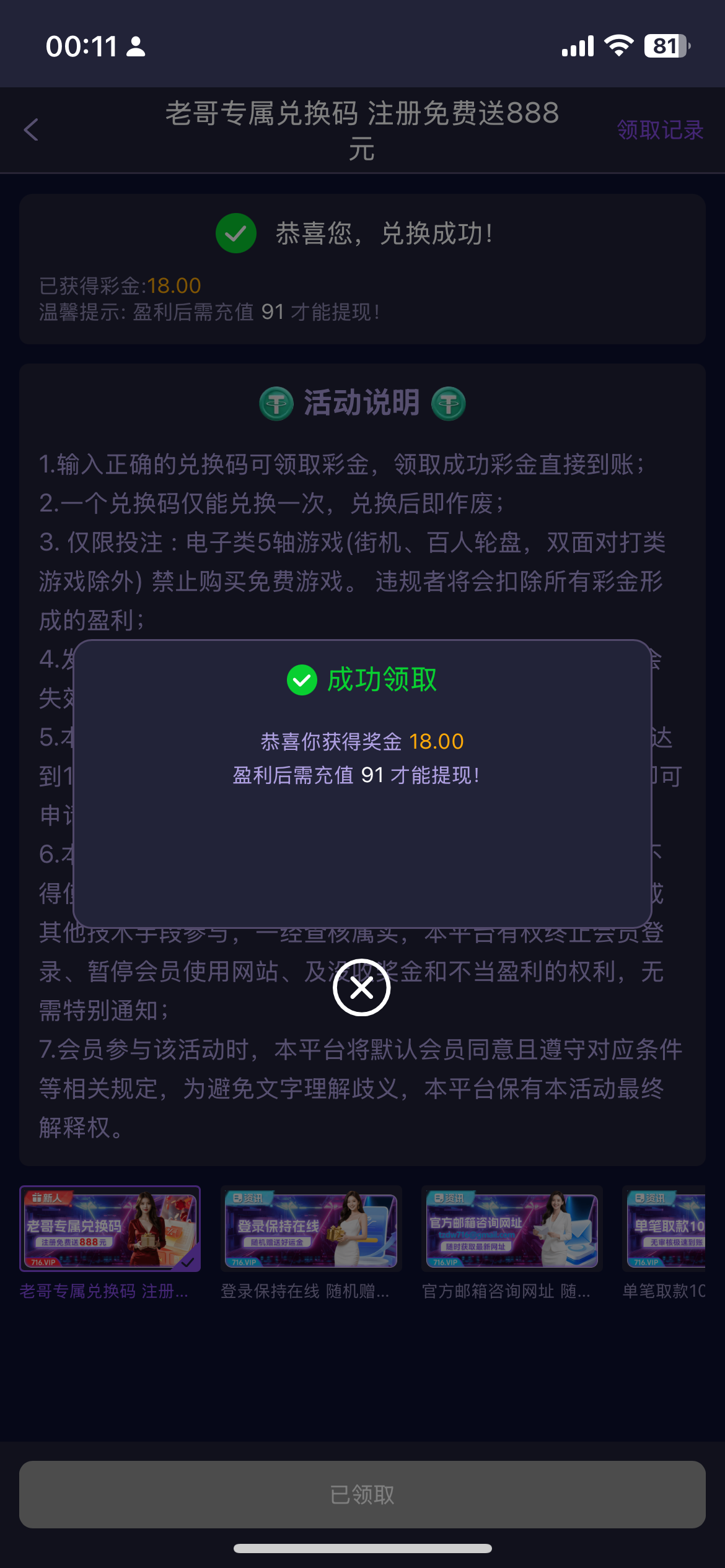Open the 登录保持在线 promotion card
The width and height of the screenshot is (725, 1568).
(310, 1230)
